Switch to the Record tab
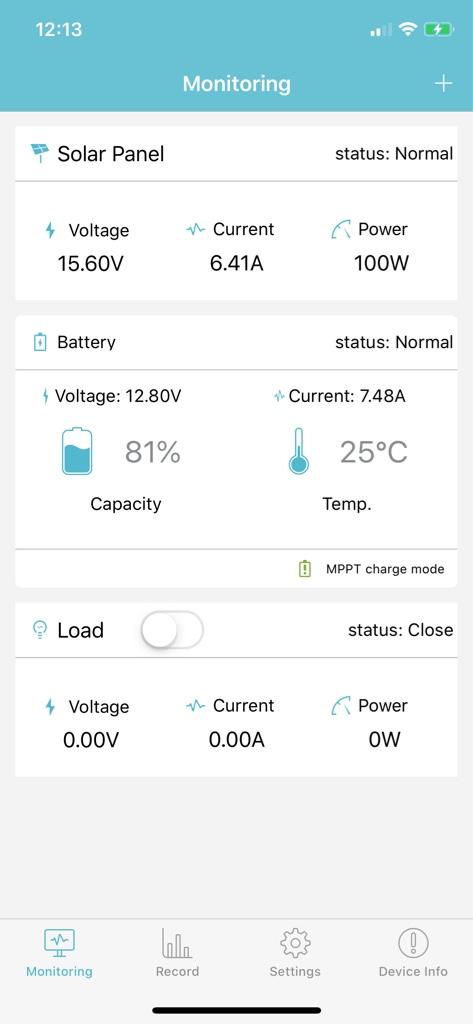The width and height of the screenshot is (473, 1024). pos(177,953)
